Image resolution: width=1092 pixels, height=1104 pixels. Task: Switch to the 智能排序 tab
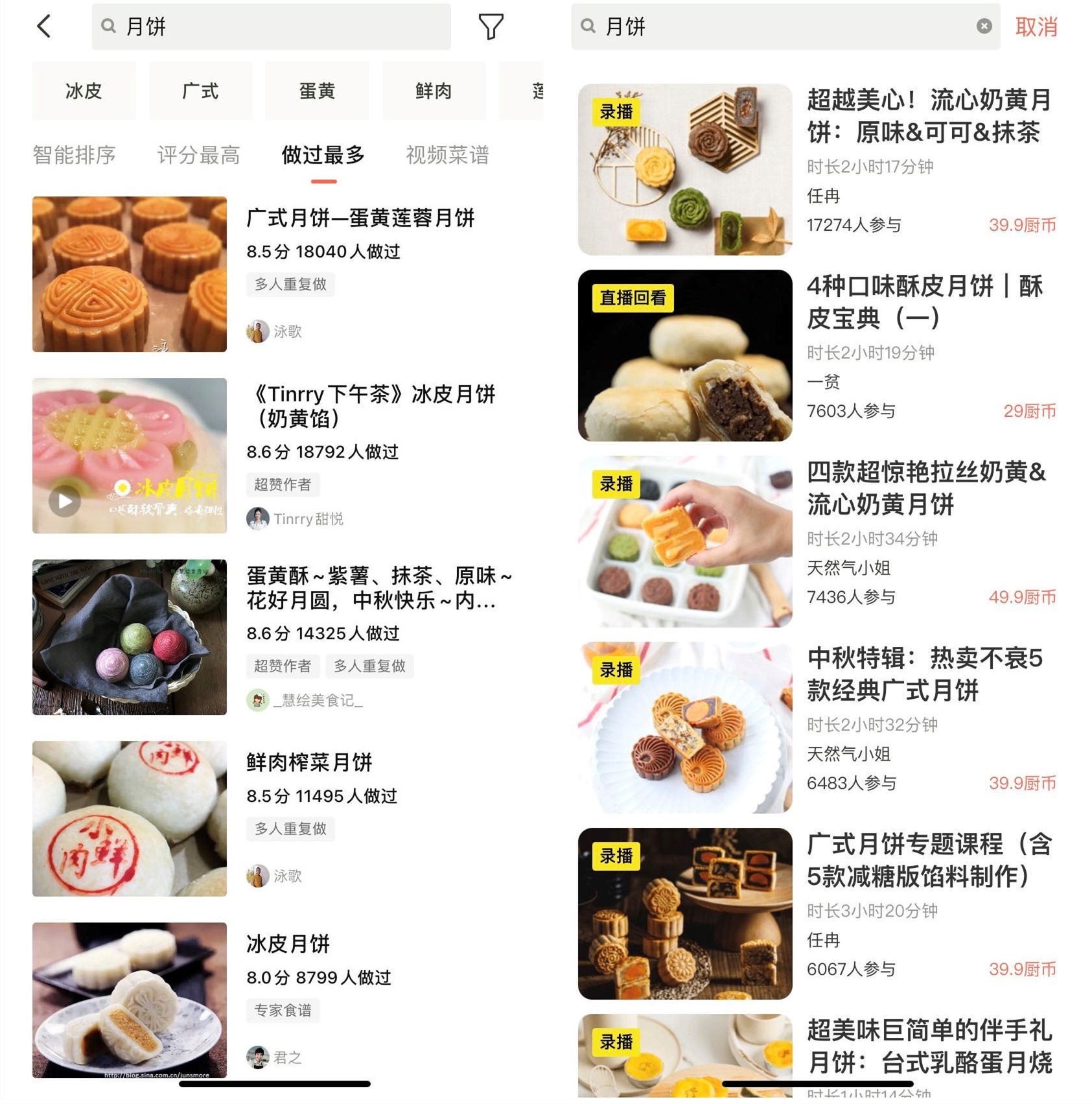click(74, 155)
